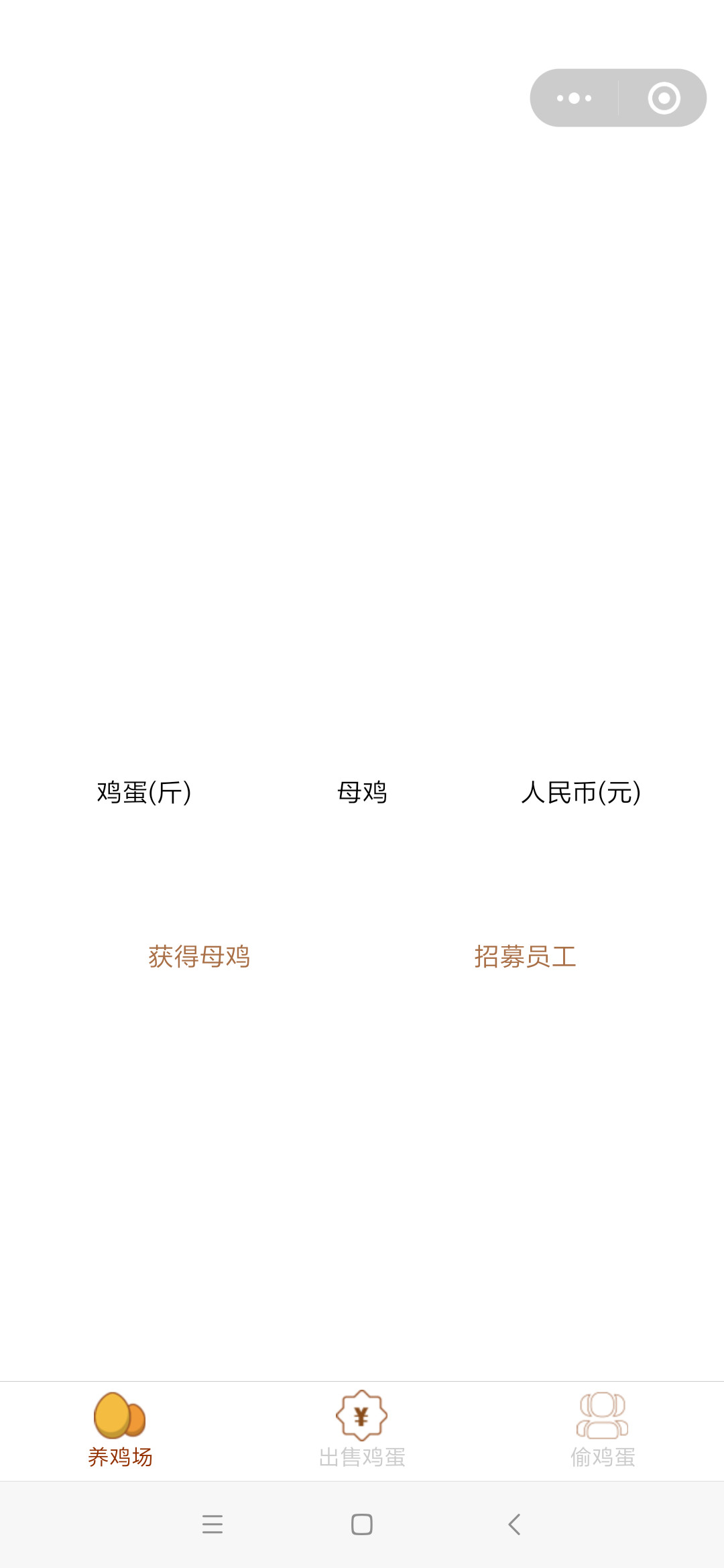Switch to the 养鸡场 tab
The image size is (724, 1568).
(x=121, y=1430)
